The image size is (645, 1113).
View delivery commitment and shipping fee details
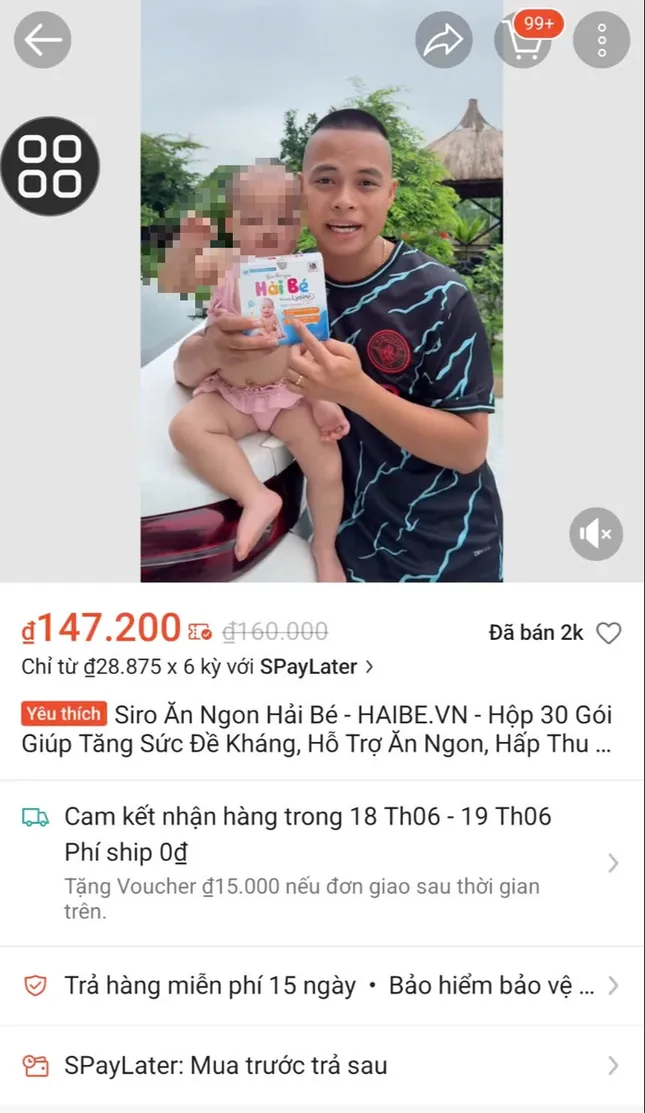(x=322, y=862)
